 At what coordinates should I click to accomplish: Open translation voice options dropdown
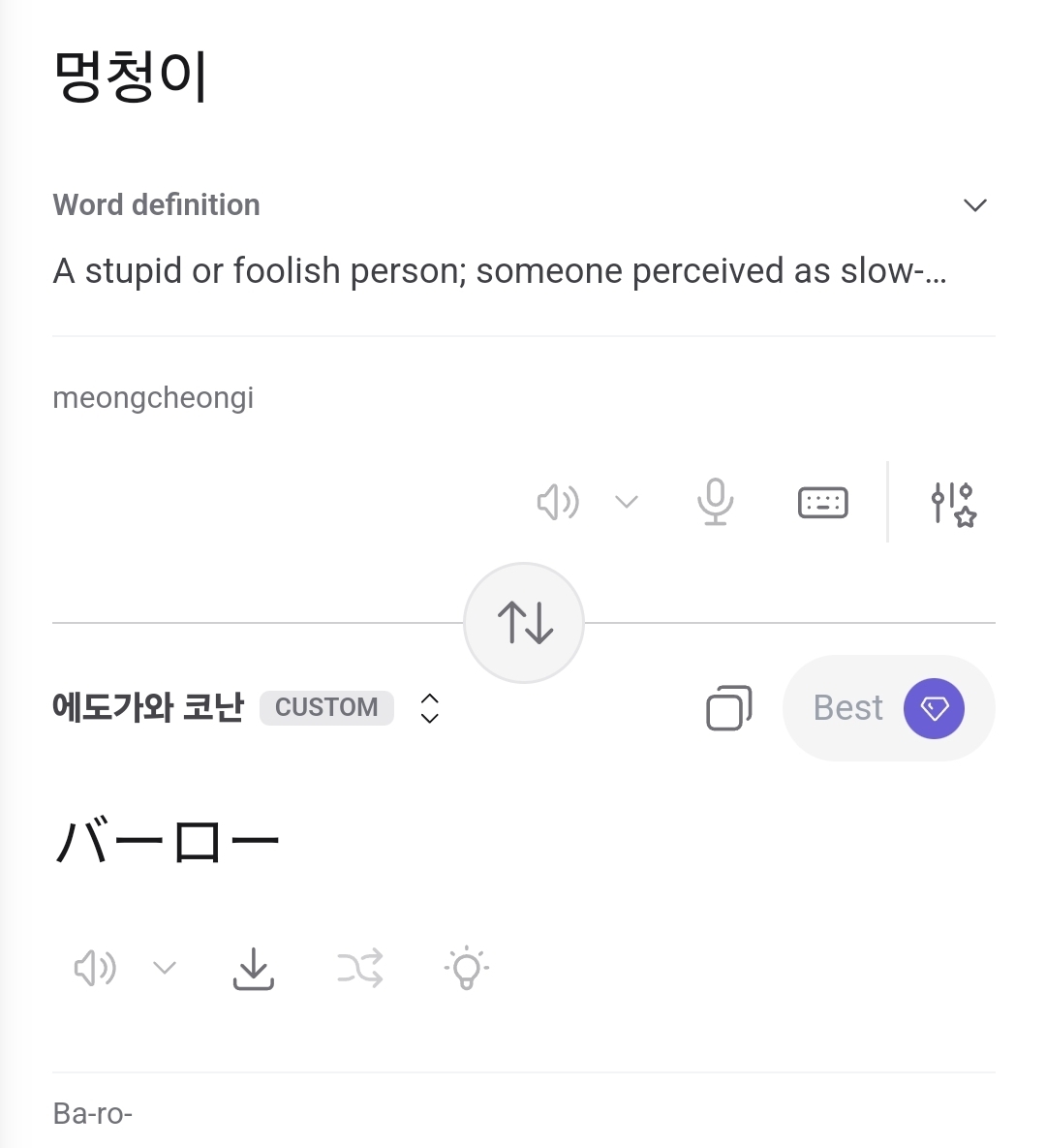(x=165, y=968)
